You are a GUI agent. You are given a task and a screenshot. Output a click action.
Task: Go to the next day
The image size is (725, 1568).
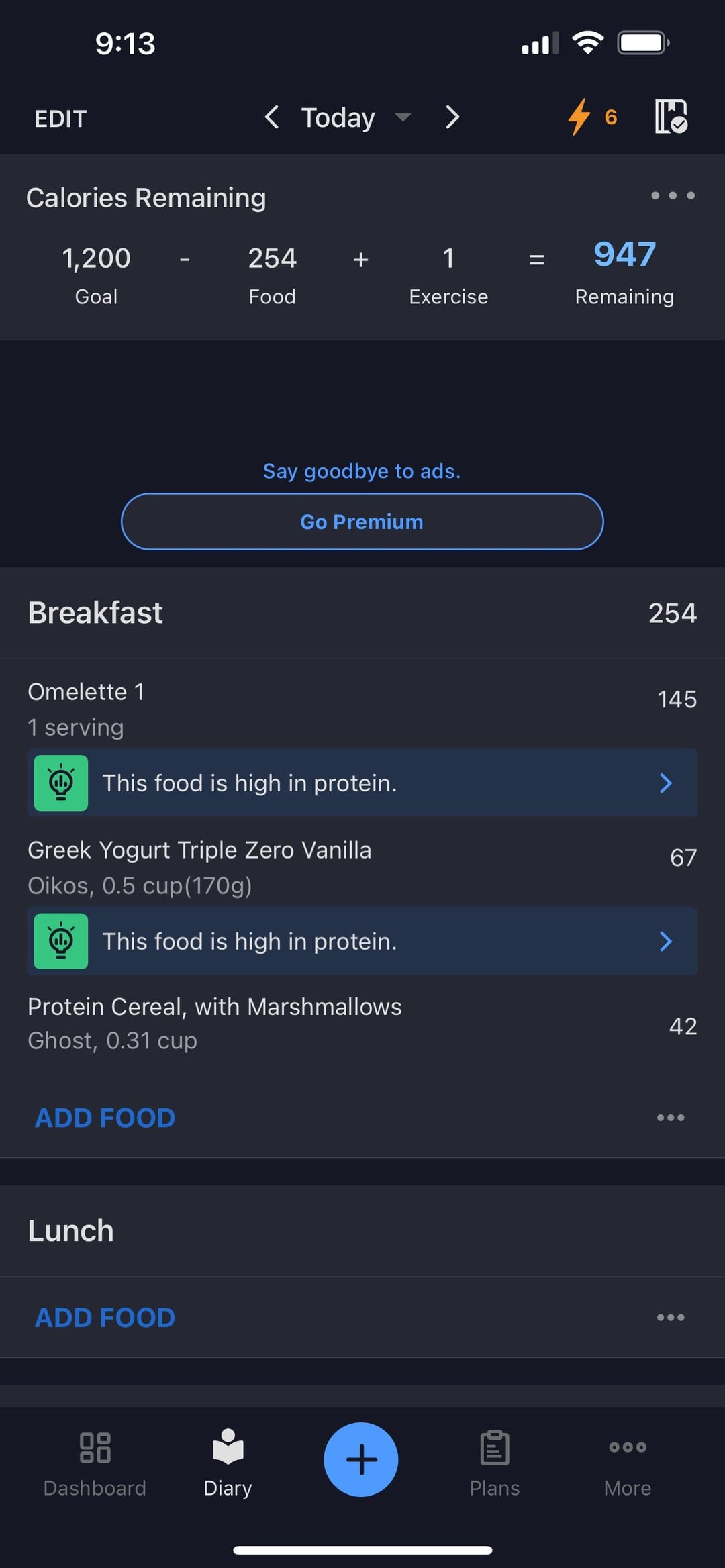(452, 117)
